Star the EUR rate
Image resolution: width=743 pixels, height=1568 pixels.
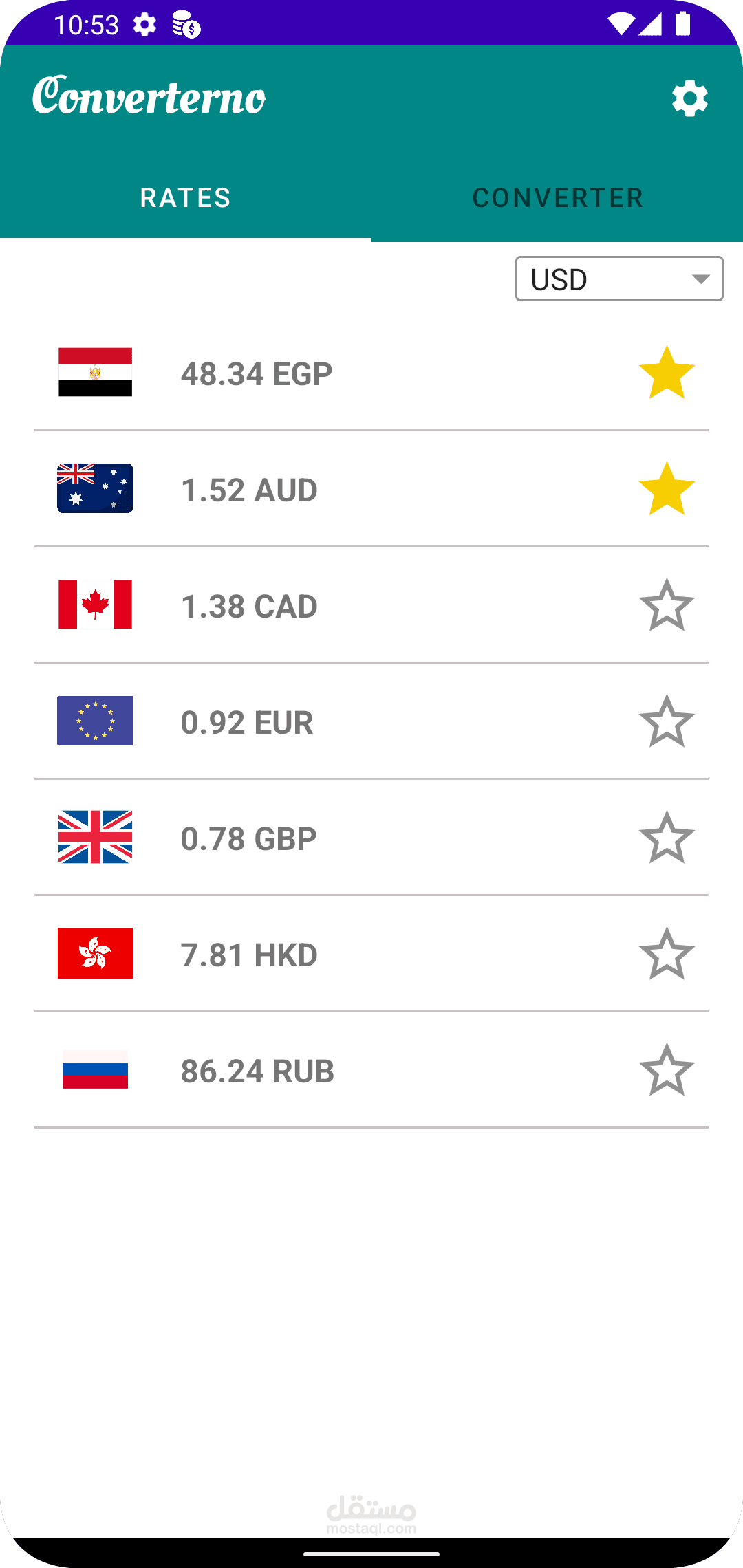tap(667, 721)
